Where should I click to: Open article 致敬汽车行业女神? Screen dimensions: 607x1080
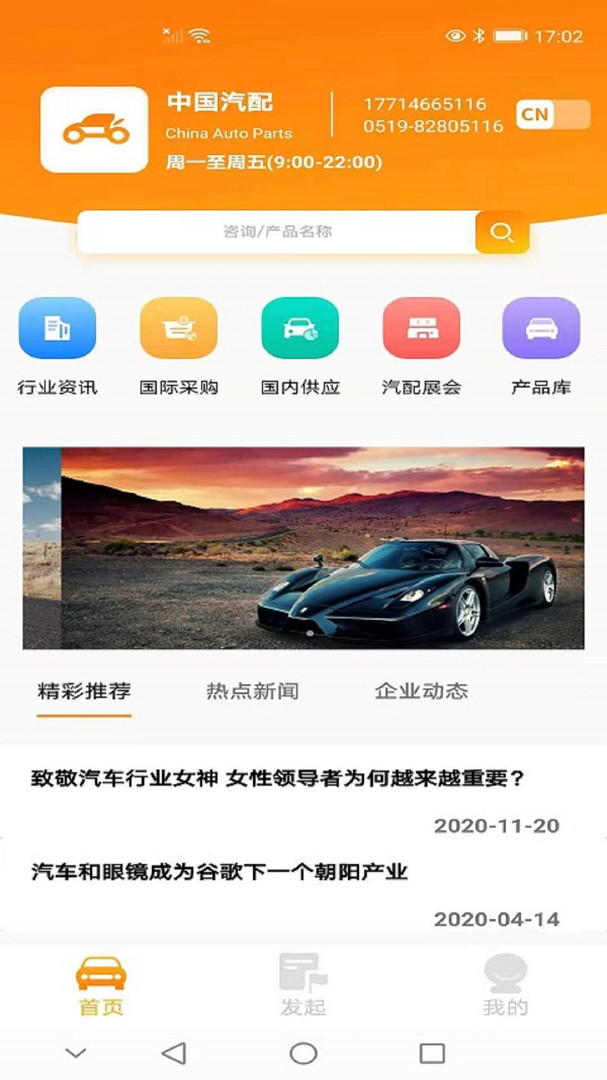(x=278, y=778)
